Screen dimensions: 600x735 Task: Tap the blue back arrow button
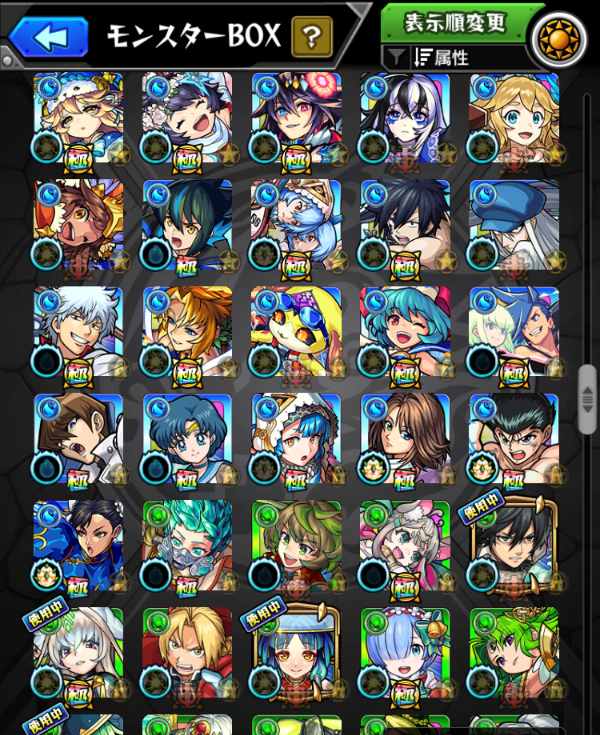(49, 37)
